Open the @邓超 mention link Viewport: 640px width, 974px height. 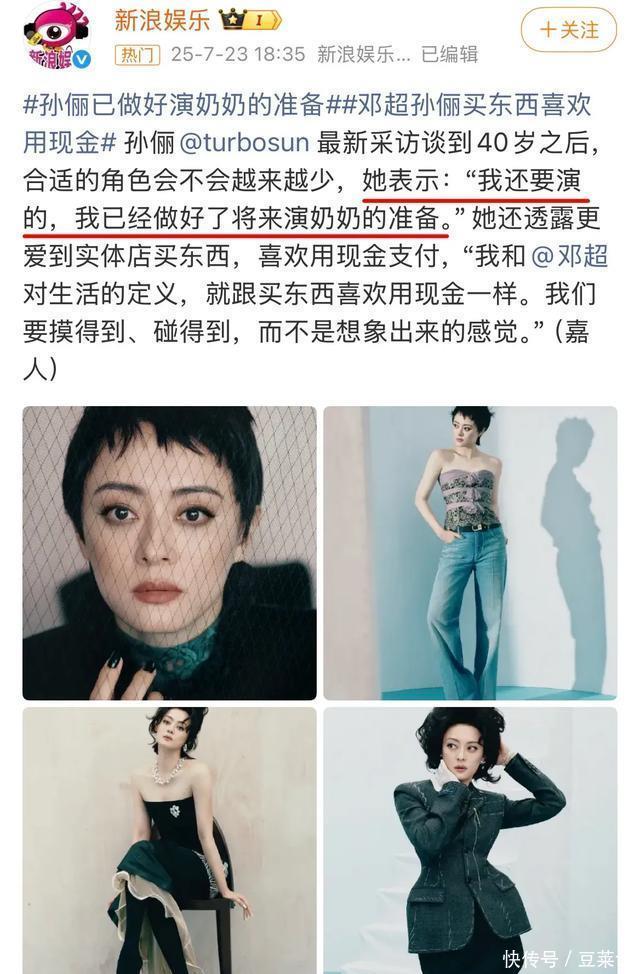point(568,255)
